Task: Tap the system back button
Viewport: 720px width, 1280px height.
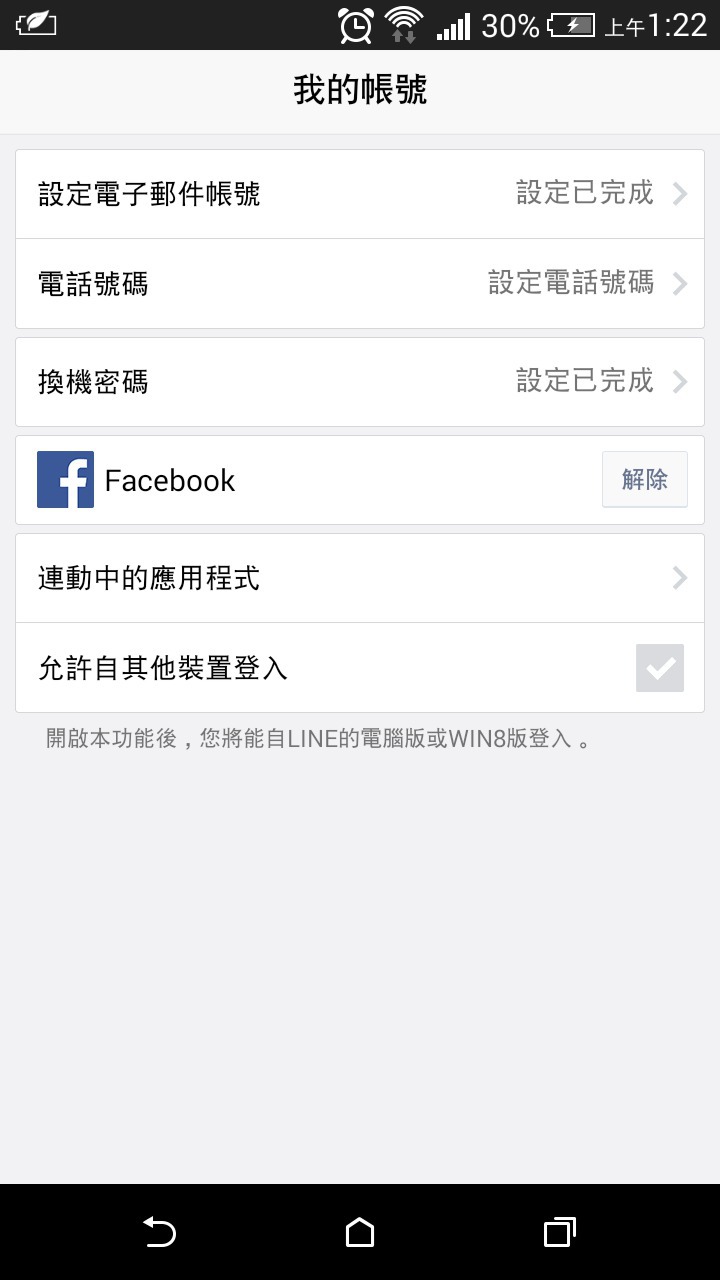Action: click(x=160, y=1232)
